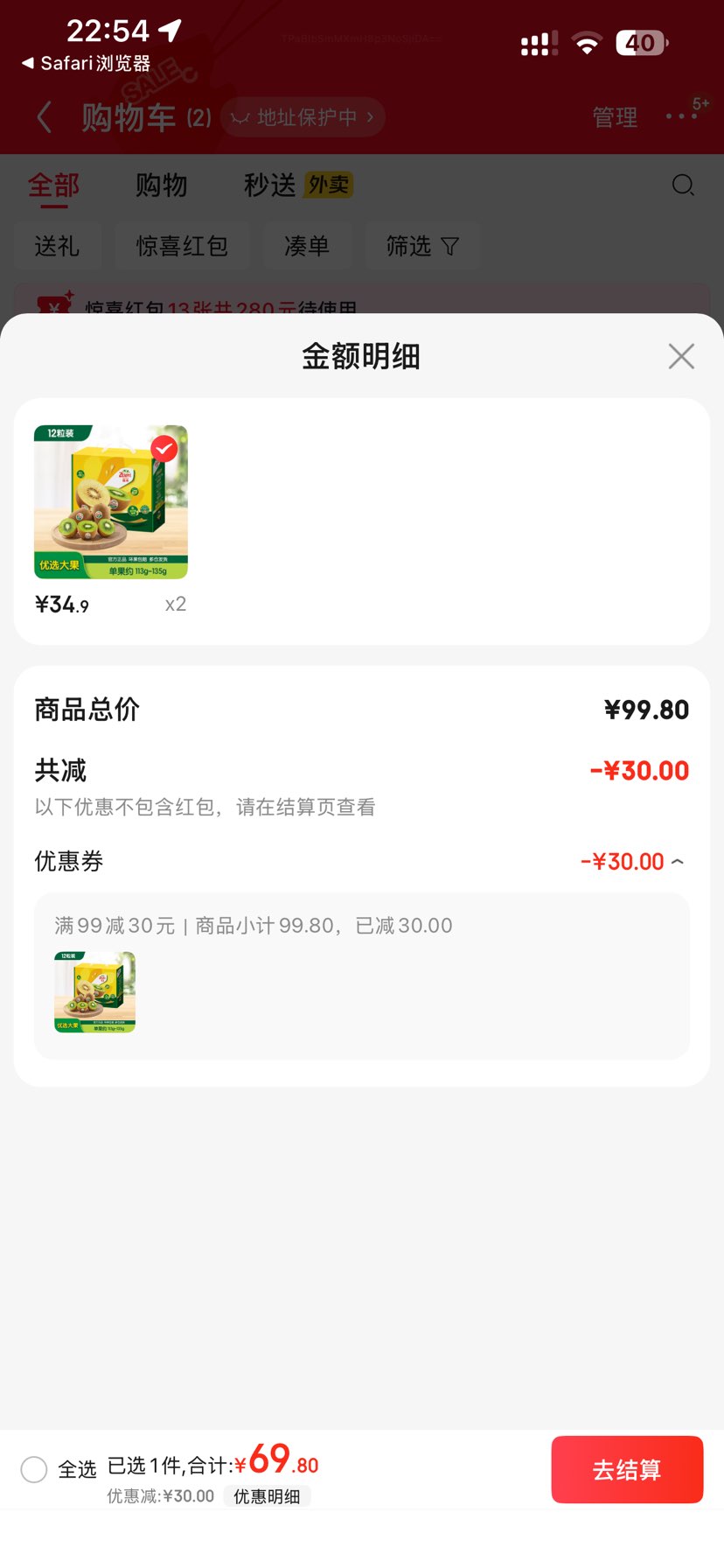Tap the kiwi product thumbnail in the detail panel
Screen dimensions: 724x1568
pos(109,501)
